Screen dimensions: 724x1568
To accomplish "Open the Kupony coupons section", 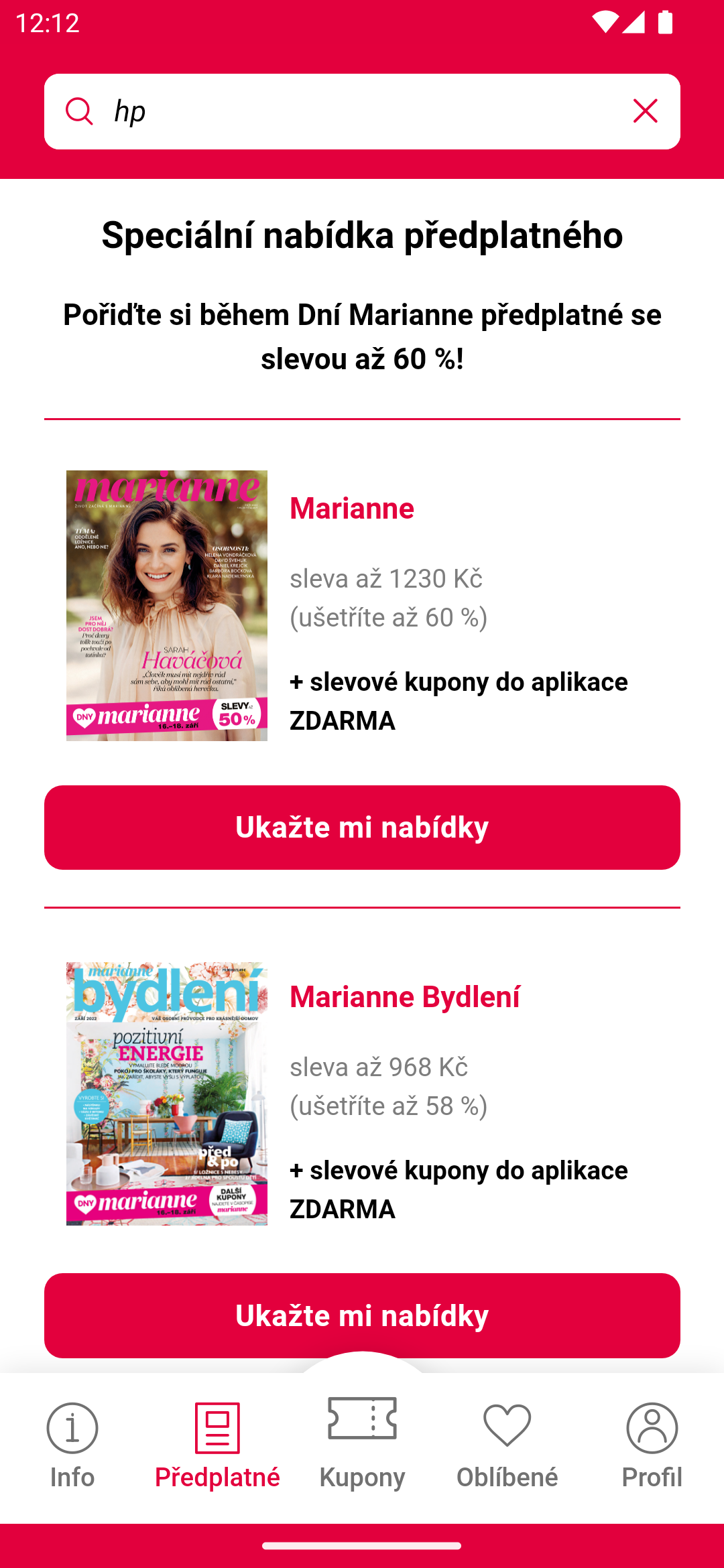I will (x=362, y=1447).
